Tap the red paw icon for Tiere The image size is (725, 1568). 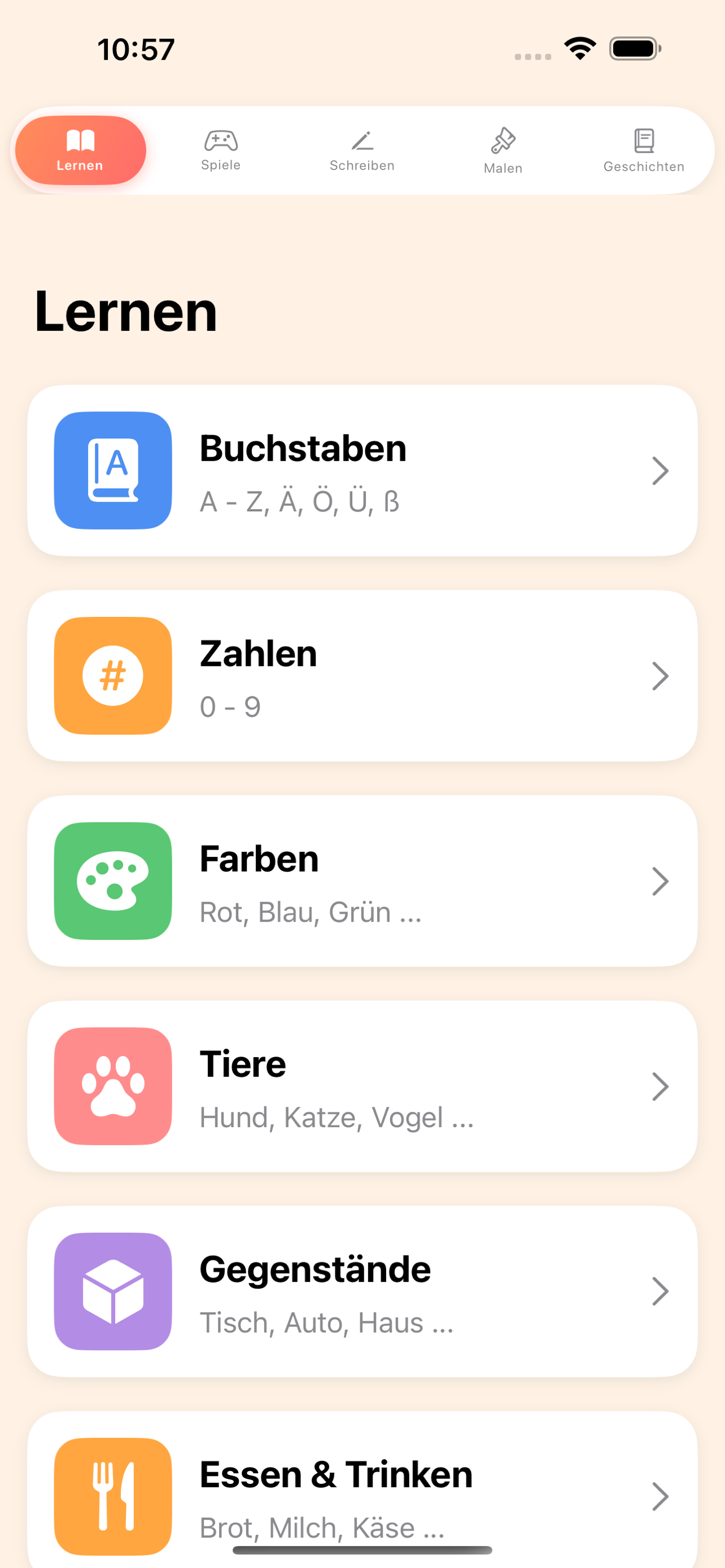tap(113, 1087)
